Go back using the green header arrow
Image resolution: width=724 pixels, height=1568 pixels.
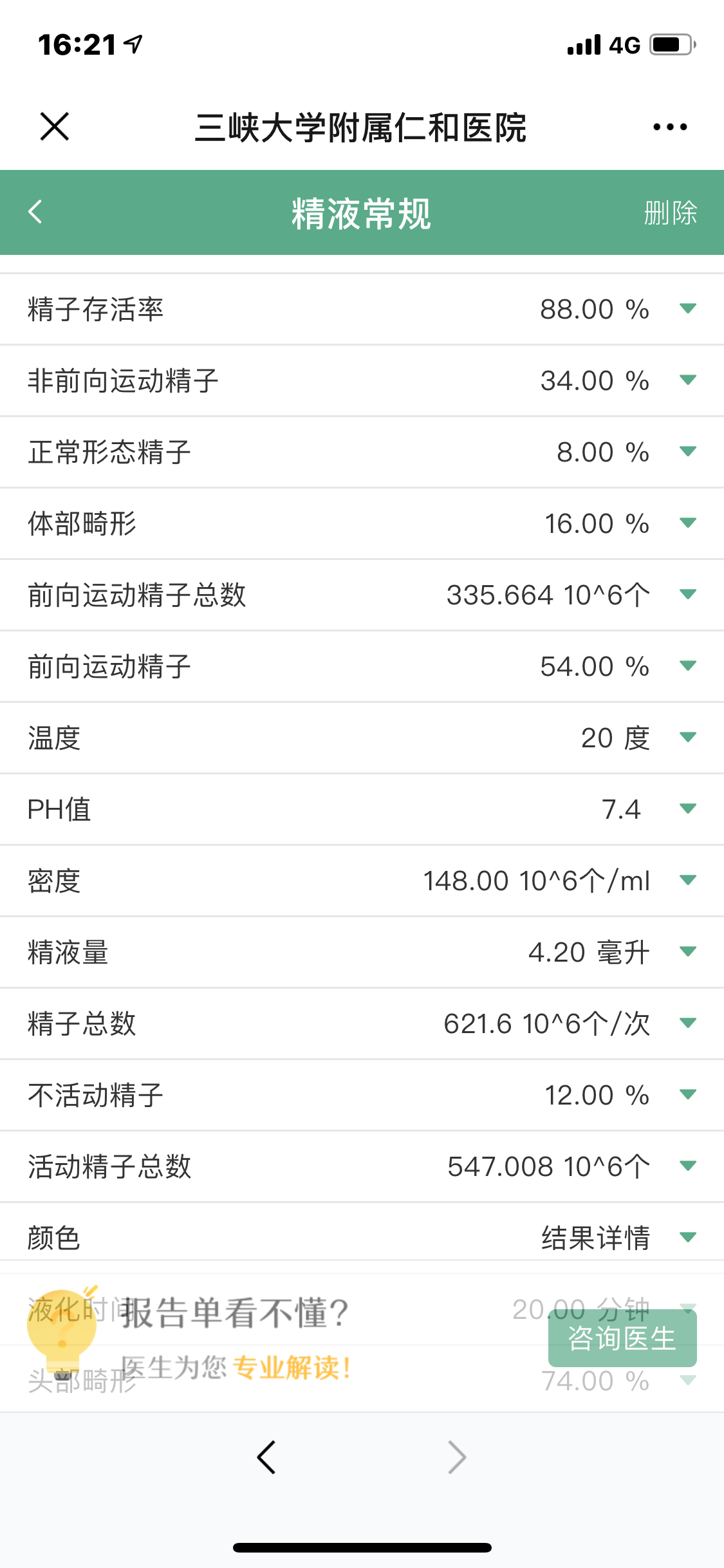tap(35, 212)
